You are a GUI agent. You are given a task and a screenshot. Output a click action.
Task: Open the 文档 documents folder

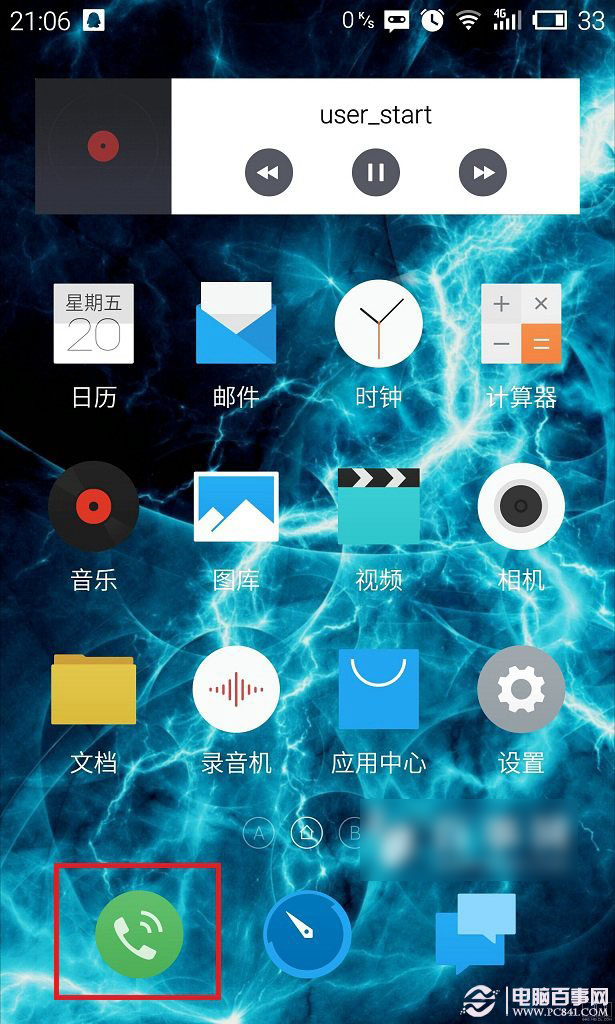[94, 690]
